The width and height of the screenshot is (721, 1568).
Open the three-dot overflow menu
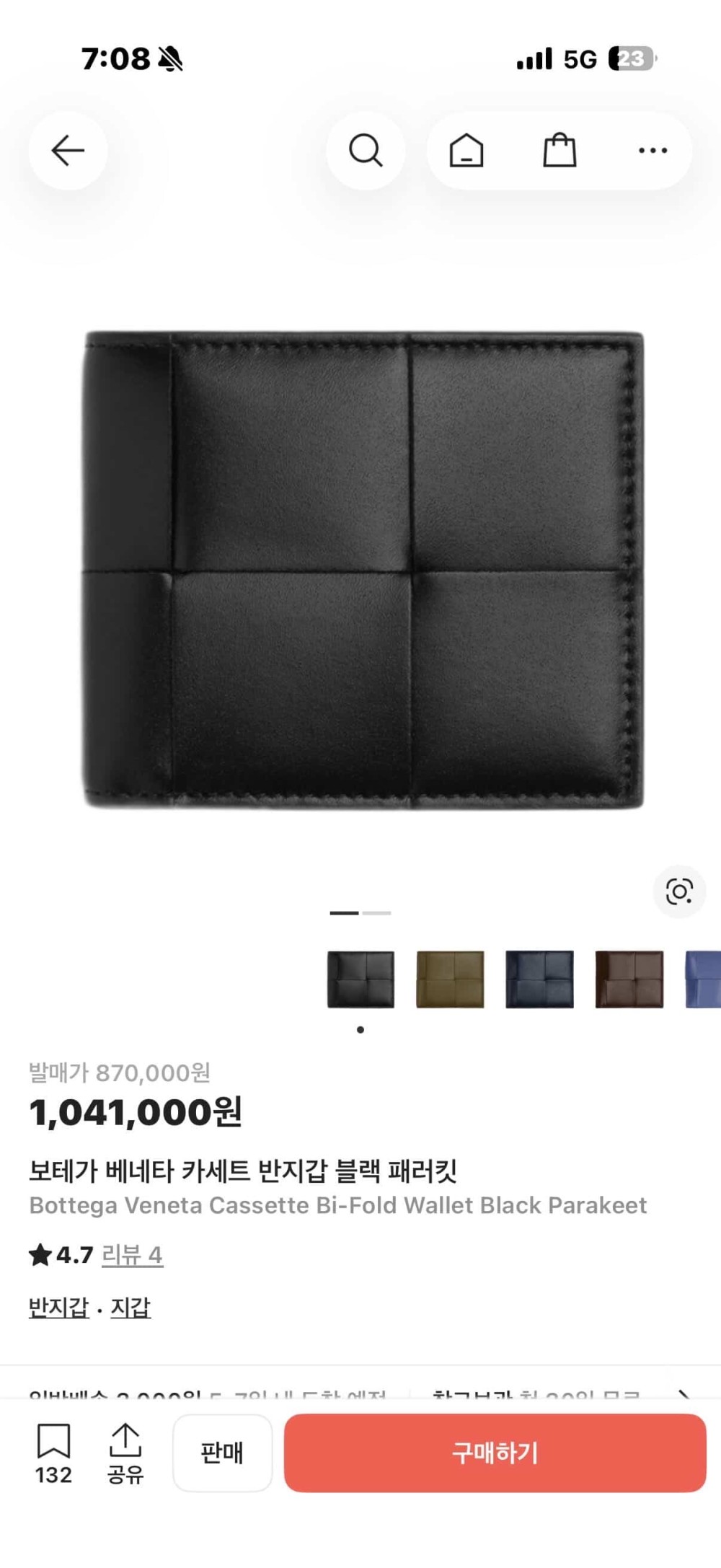pyautogui.click(x=653, y=151)
